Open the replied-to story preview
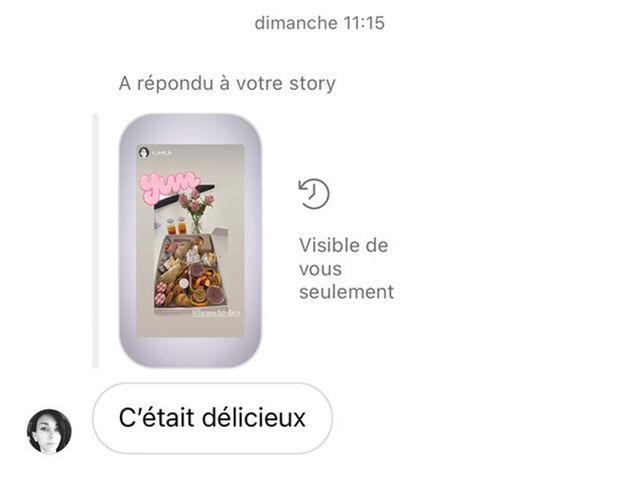 pos(190,240)
